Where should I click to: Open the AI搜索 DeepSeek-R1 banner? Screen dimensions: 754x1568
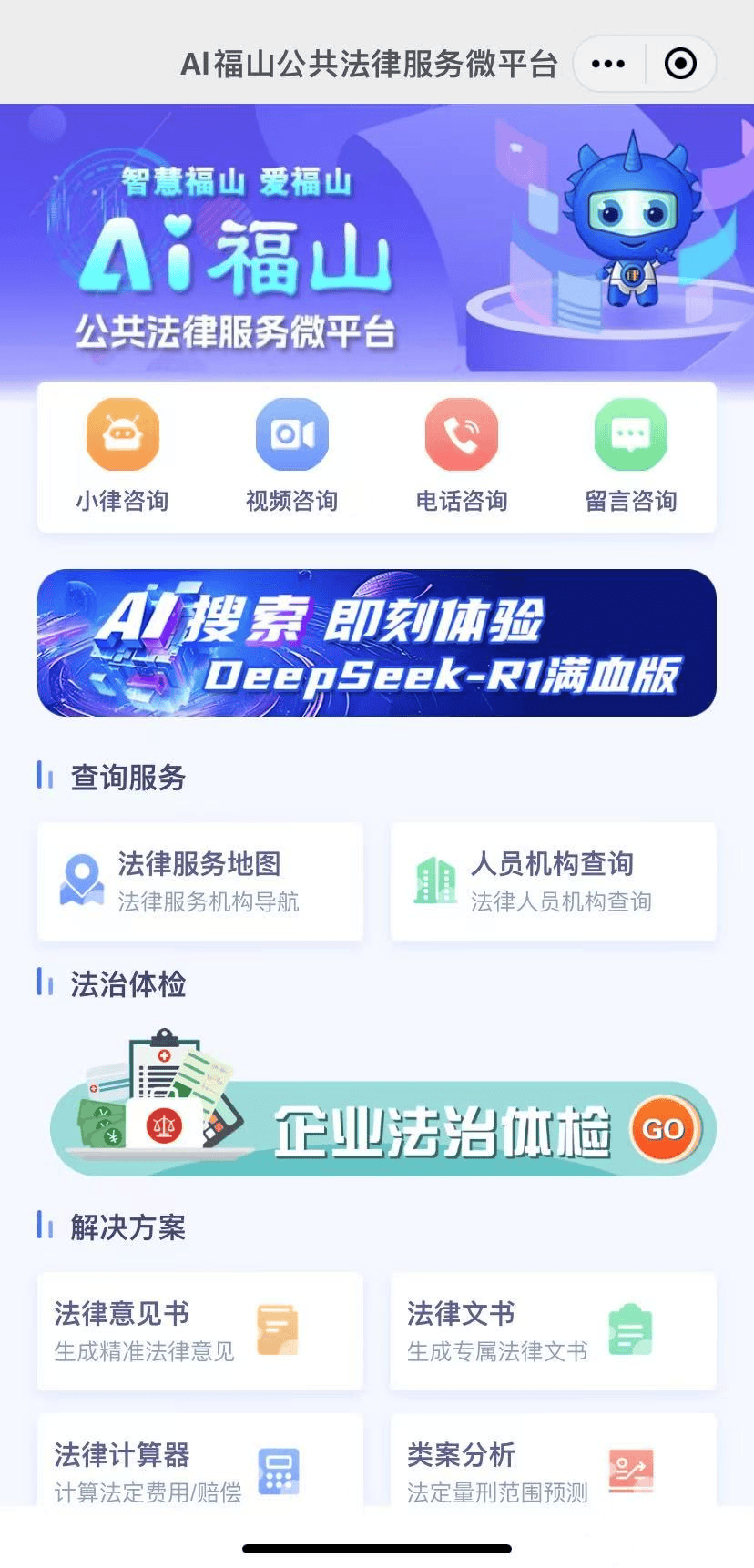[377, 642]
